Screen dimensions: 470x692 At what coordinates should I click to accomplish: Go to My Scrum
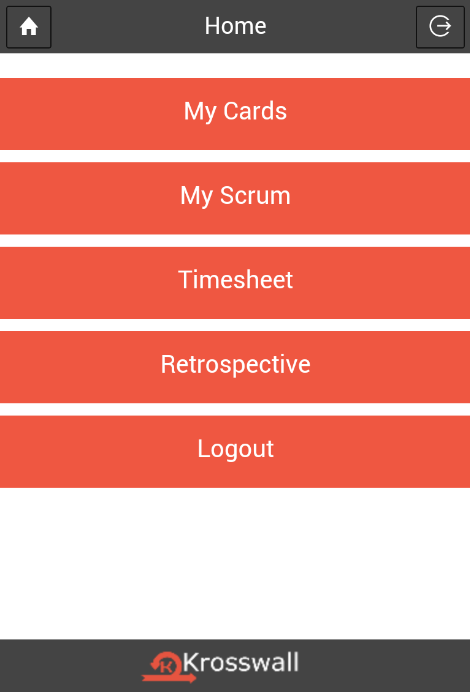[235, 198]
